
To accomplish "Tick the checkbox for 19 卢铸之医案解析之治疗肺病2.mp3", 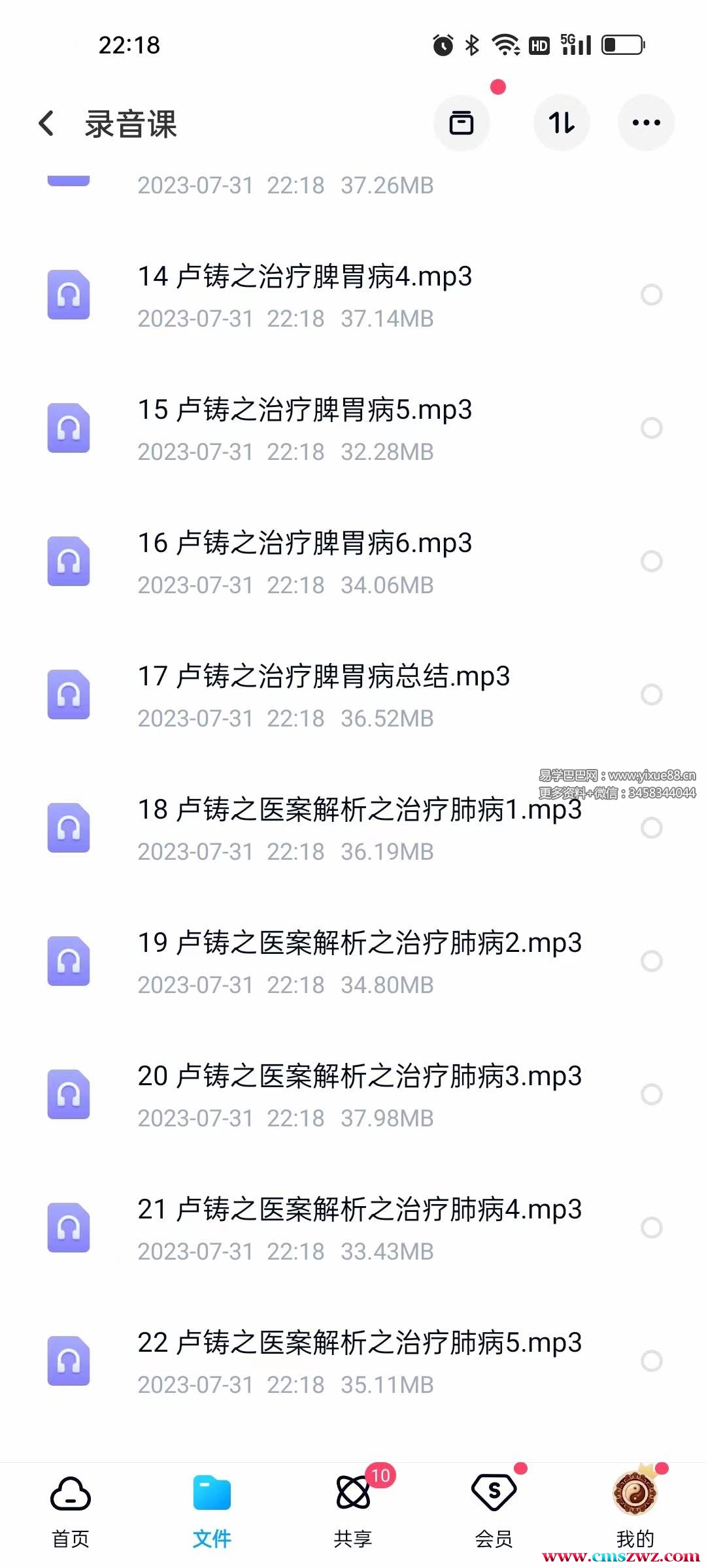I will (x=651, y=961).
